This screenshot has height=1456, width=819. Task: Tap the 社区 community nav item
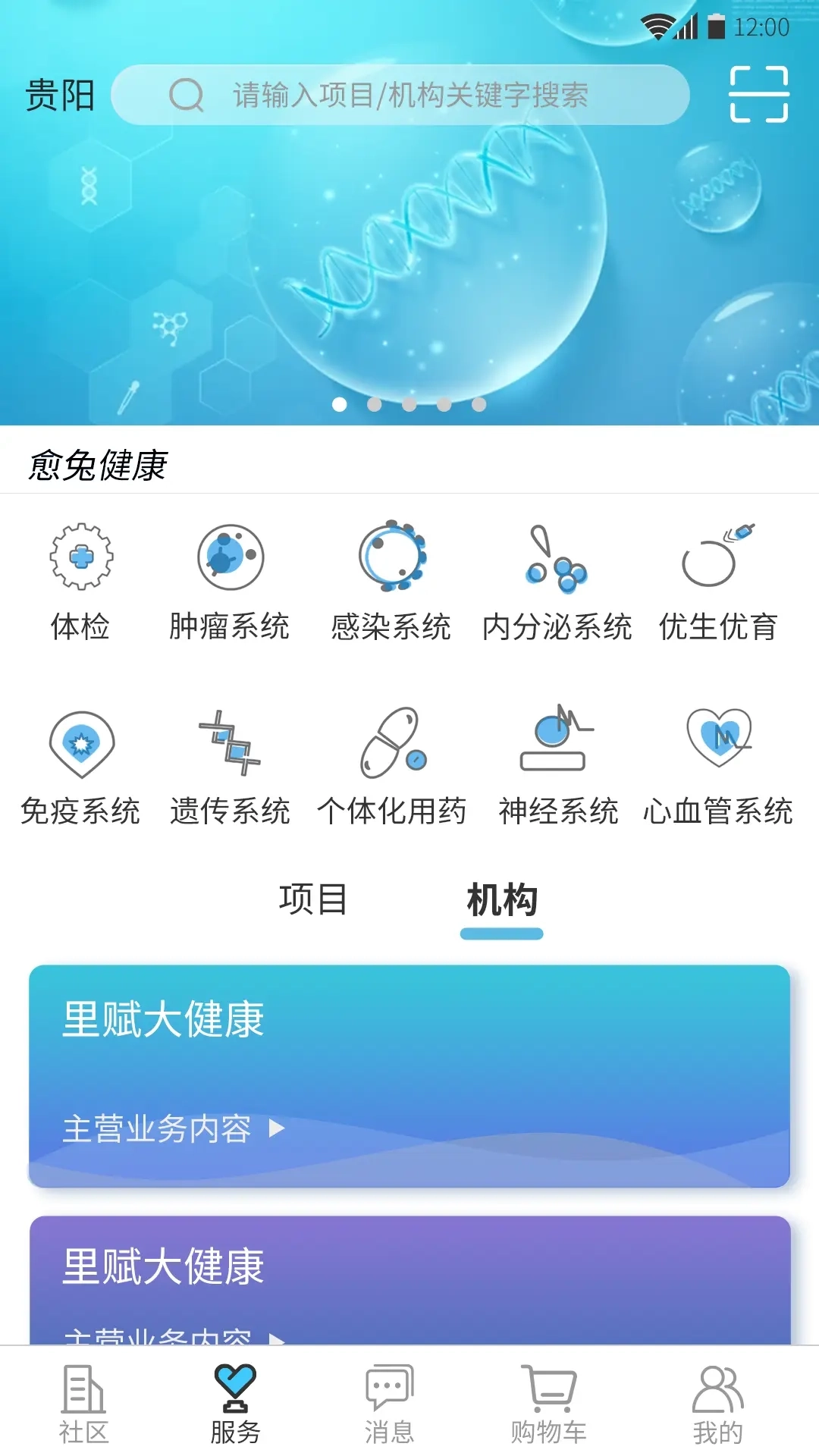(83, 1403)
